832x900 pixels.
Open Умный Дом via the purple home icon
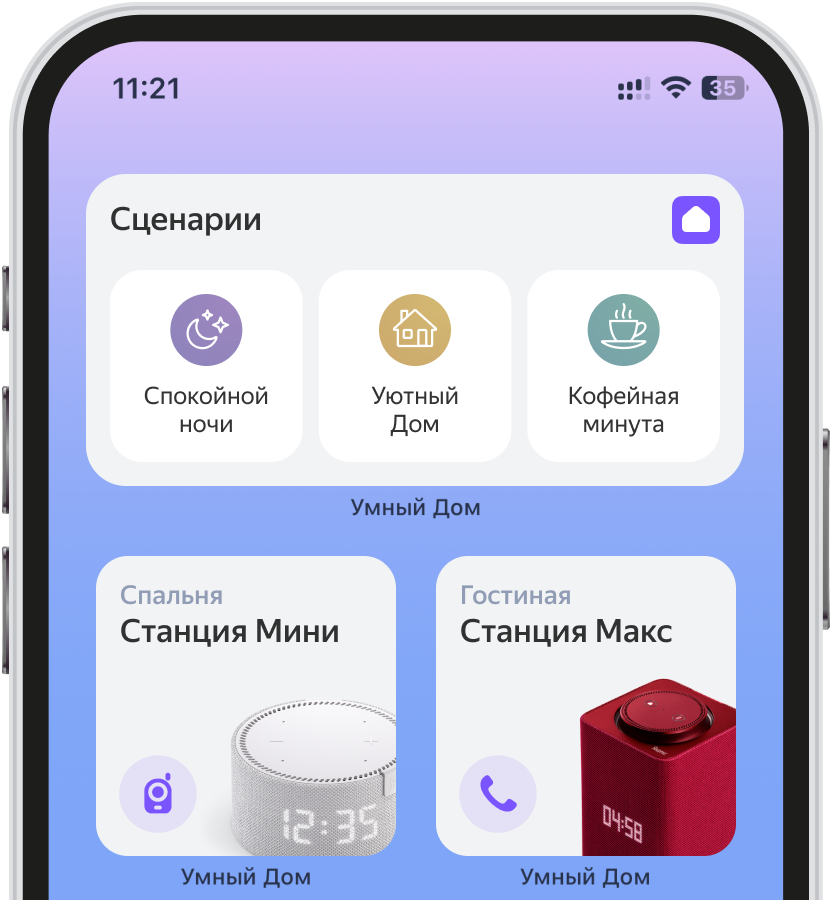pos(695,220)
